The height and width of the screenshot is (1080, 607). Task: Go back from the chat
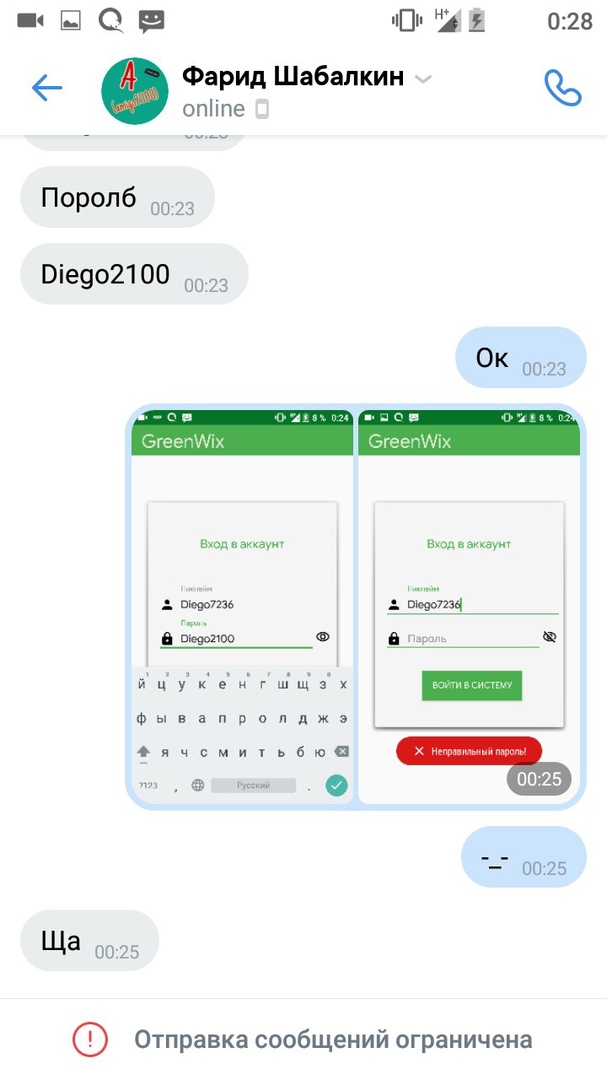tap(47, 88)
